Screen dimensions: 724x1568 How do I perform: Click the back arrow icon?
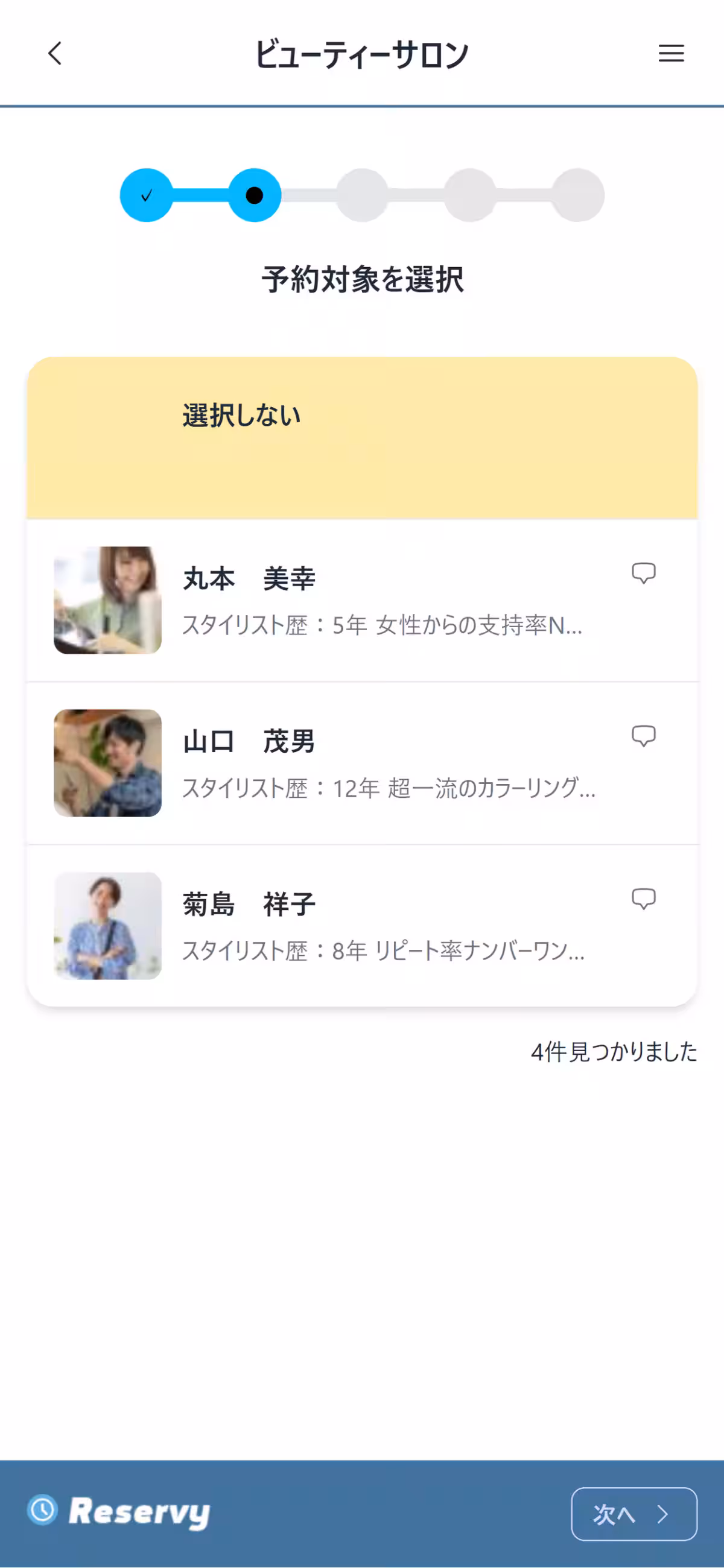point(55,54)
